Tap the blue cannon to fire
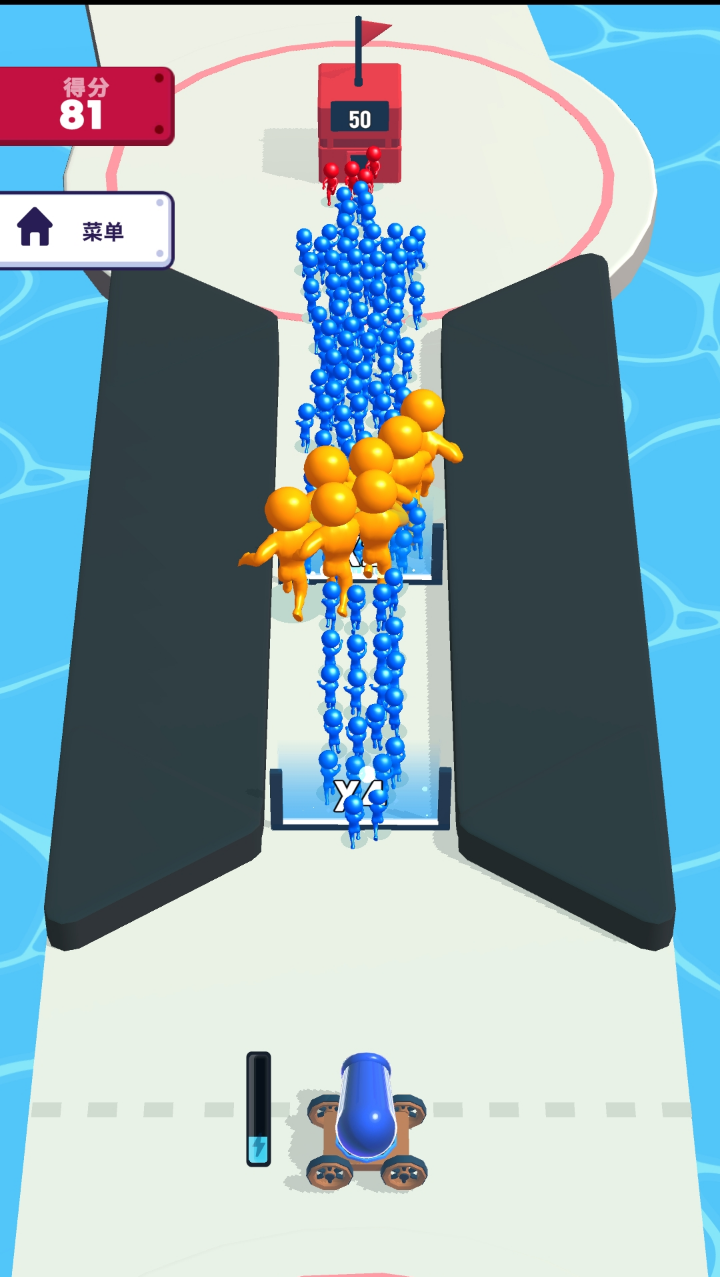720x1280 pixels. (x=366, y=1118)
